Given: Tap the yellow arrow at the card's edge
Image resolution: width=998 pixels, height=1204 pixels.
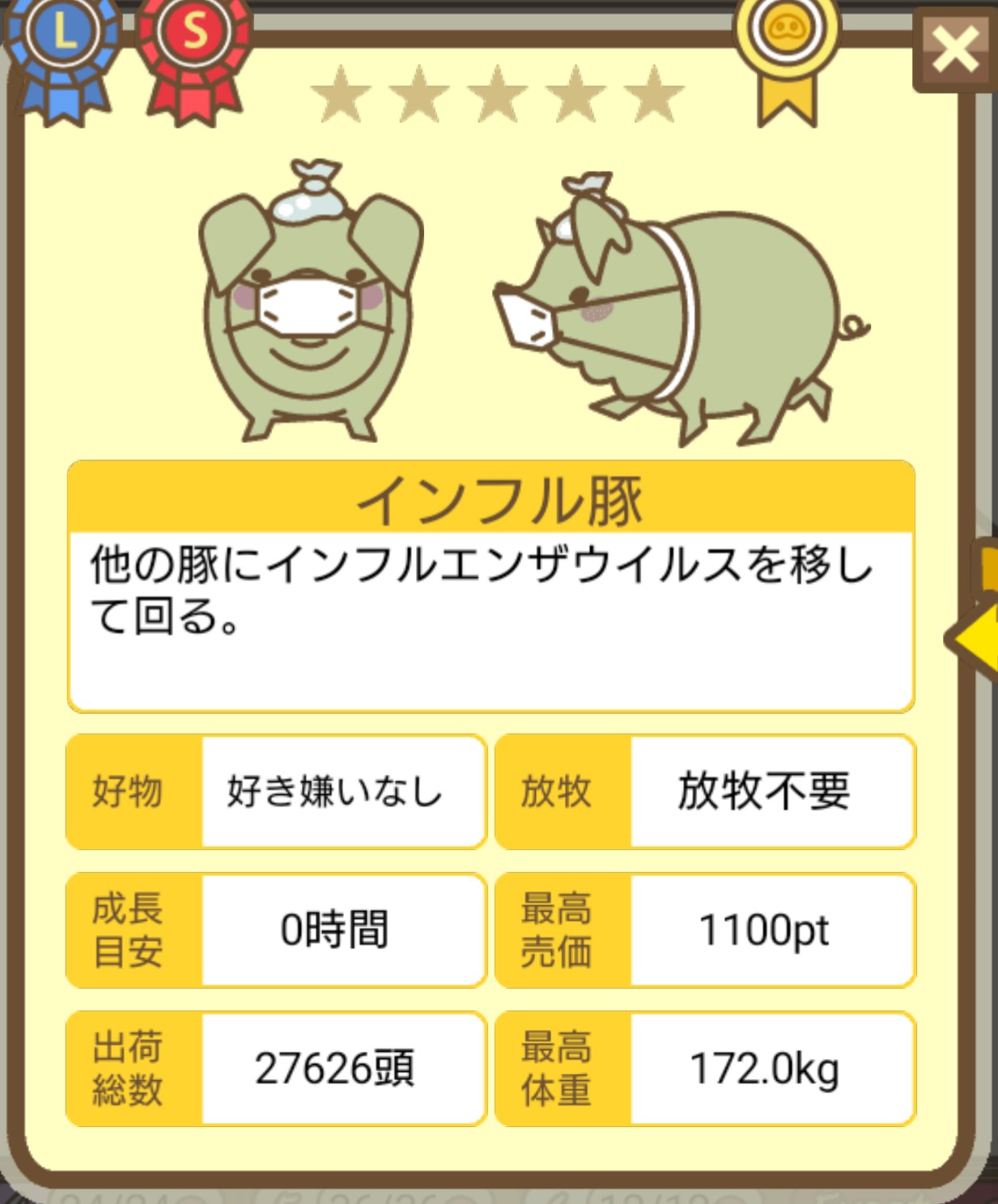Looking at the screenshot, I should (x=974, y=636).
